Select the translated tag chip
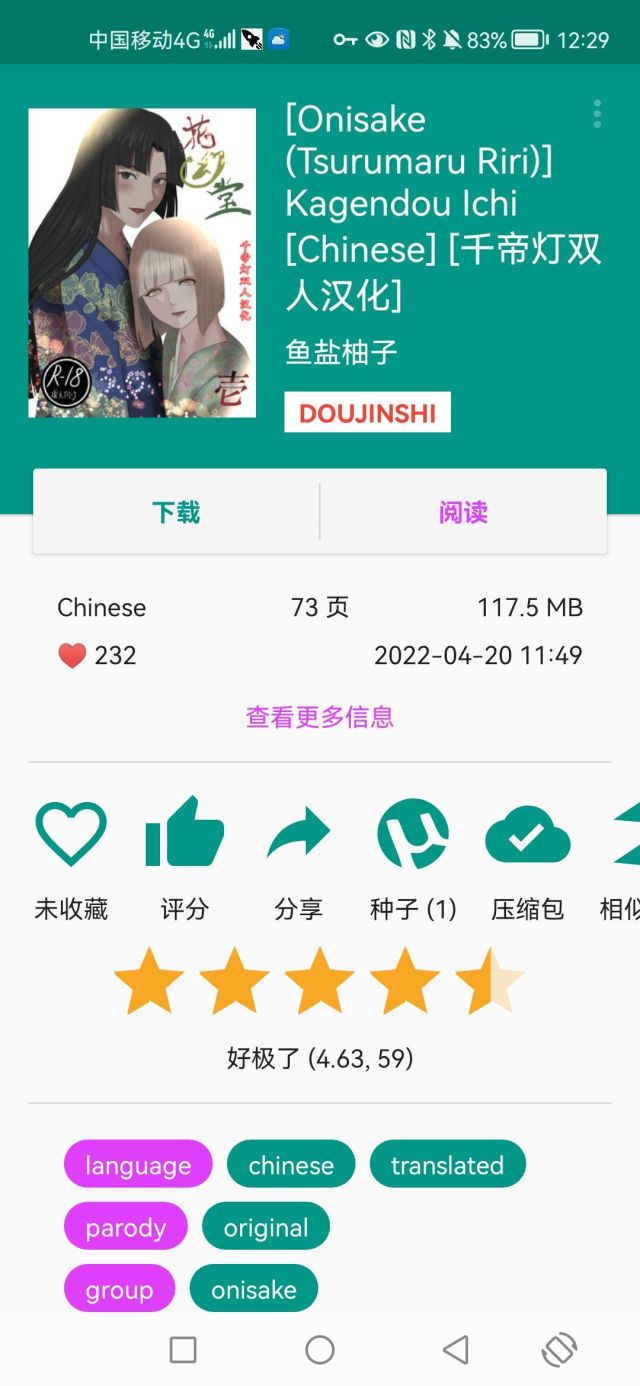 click(x=447, y=1164)
